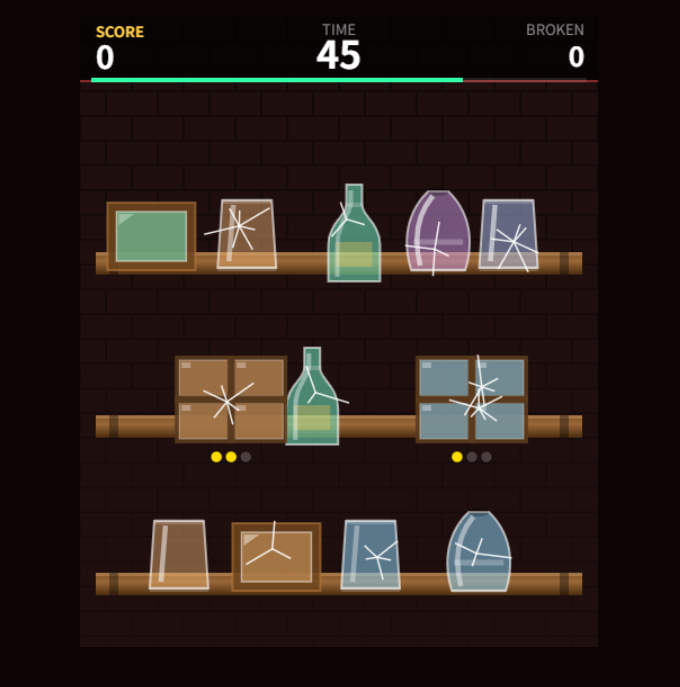Viewport: 680px width, 687px height.
Task: Tap the purple vase
Action: pos(438,232)
